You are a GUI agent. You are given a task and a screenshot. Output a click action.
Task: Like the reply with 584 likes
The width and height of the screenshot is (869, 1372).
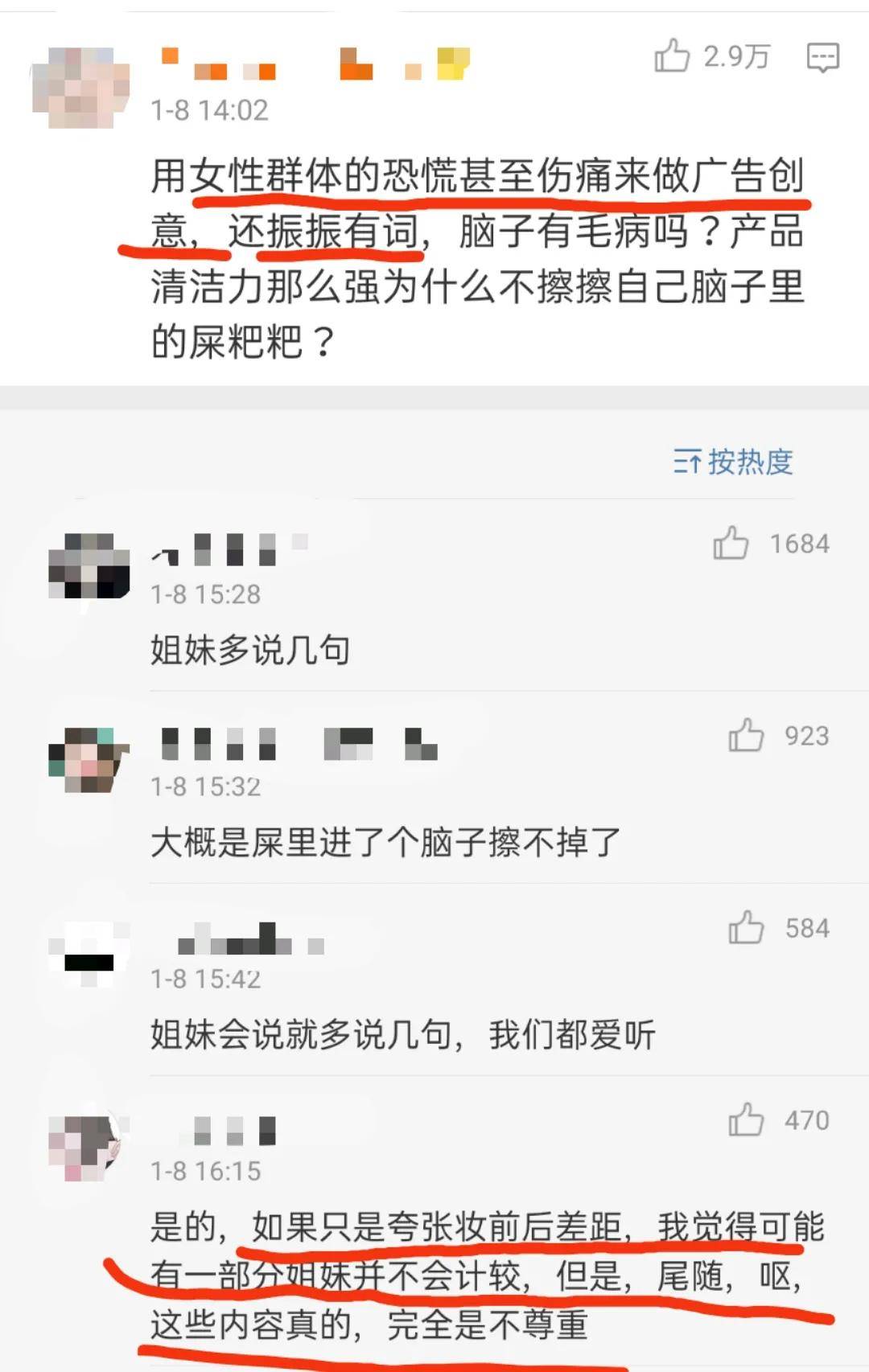coord(745,928)
